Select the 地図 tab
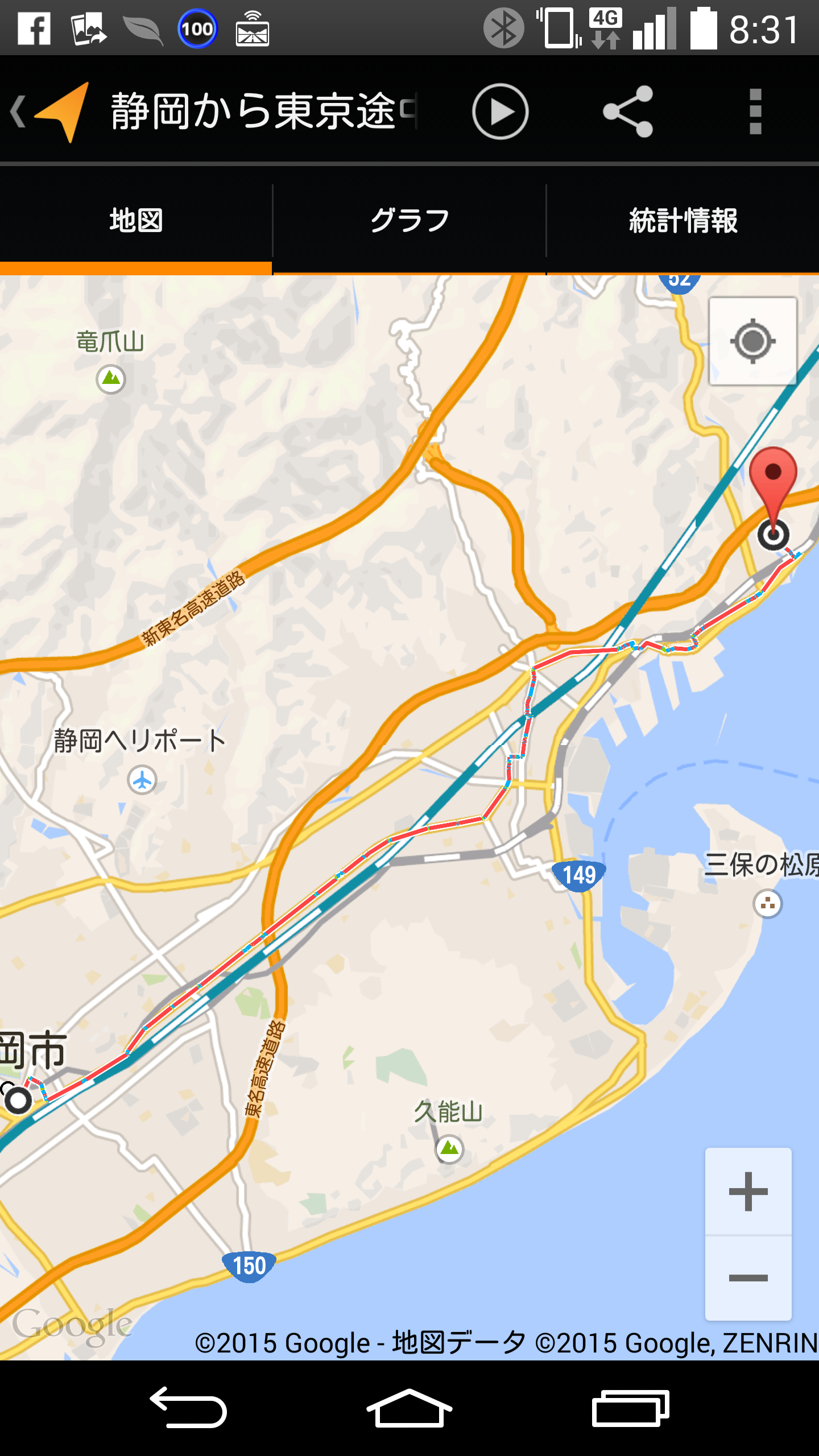 [136, 221]
